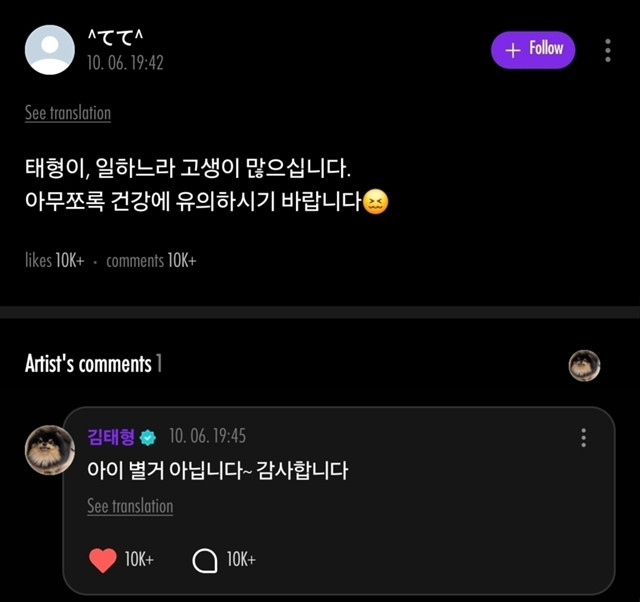Open the artist avatar beside Artist's comments

tap(584, 365)
